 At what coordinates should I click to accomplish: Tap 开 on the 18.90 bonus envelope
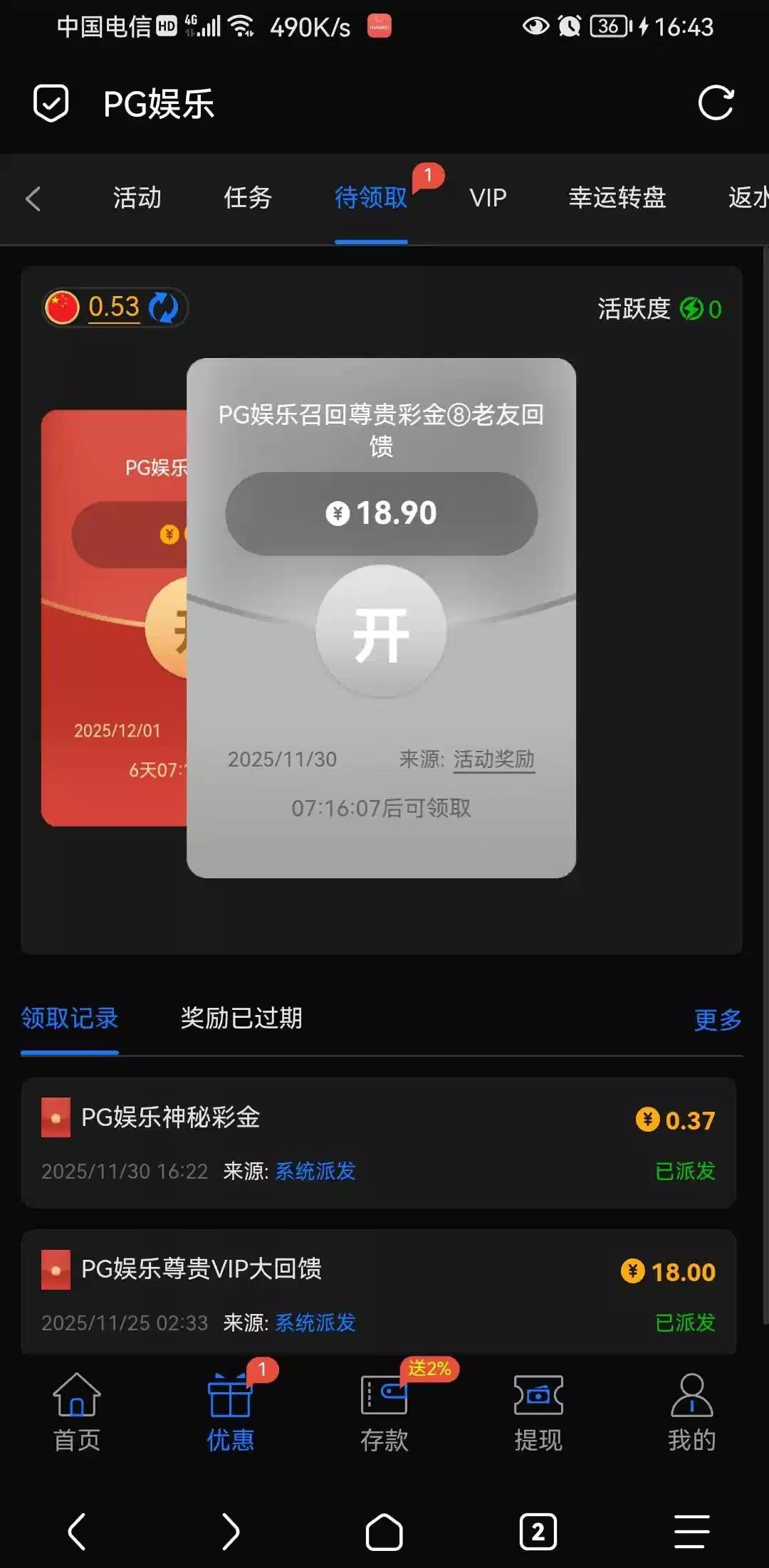[382, 632]
